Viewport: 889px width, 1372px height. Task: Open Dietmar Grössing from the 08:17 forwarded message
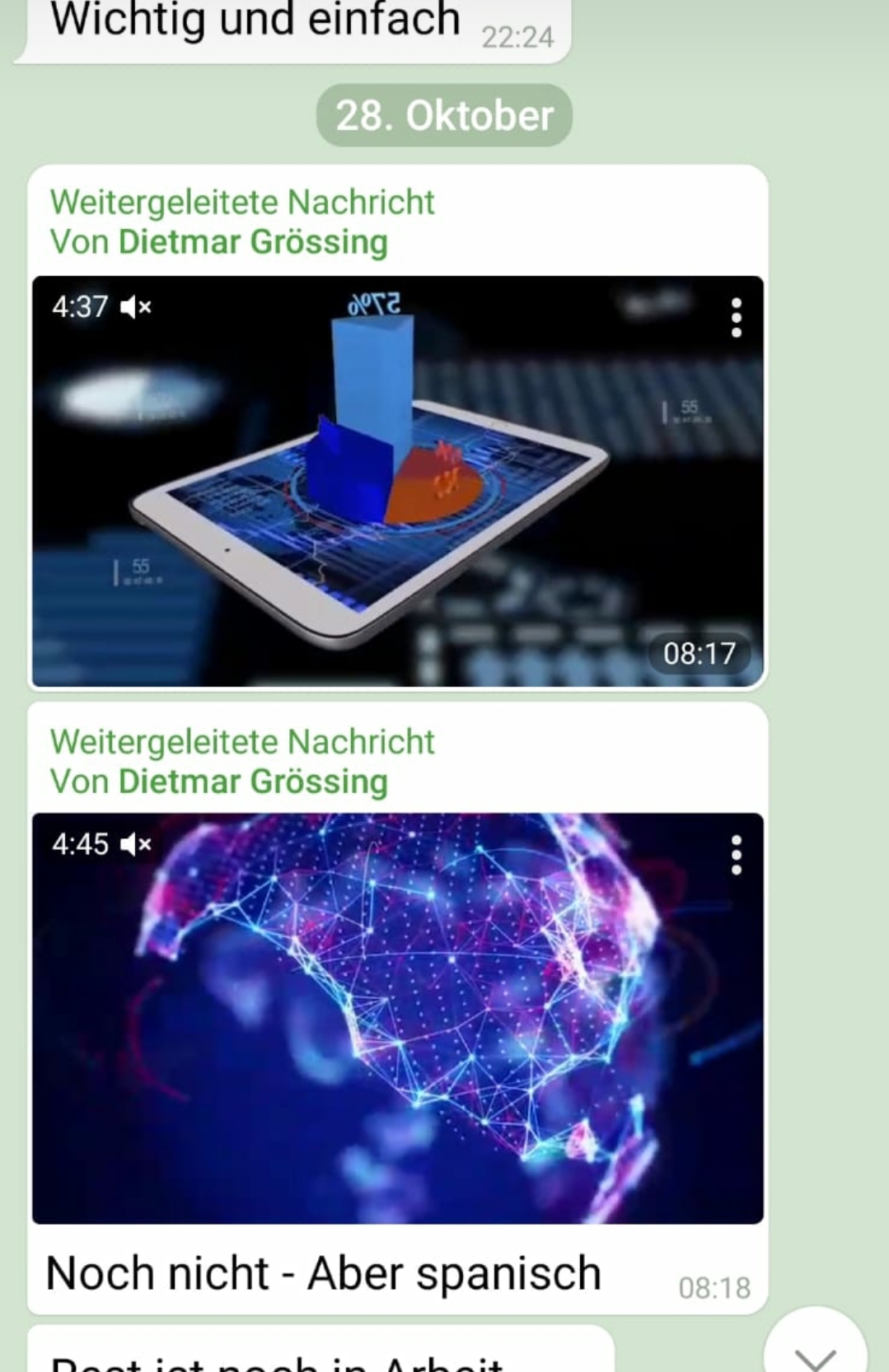(x=252, y=242)
